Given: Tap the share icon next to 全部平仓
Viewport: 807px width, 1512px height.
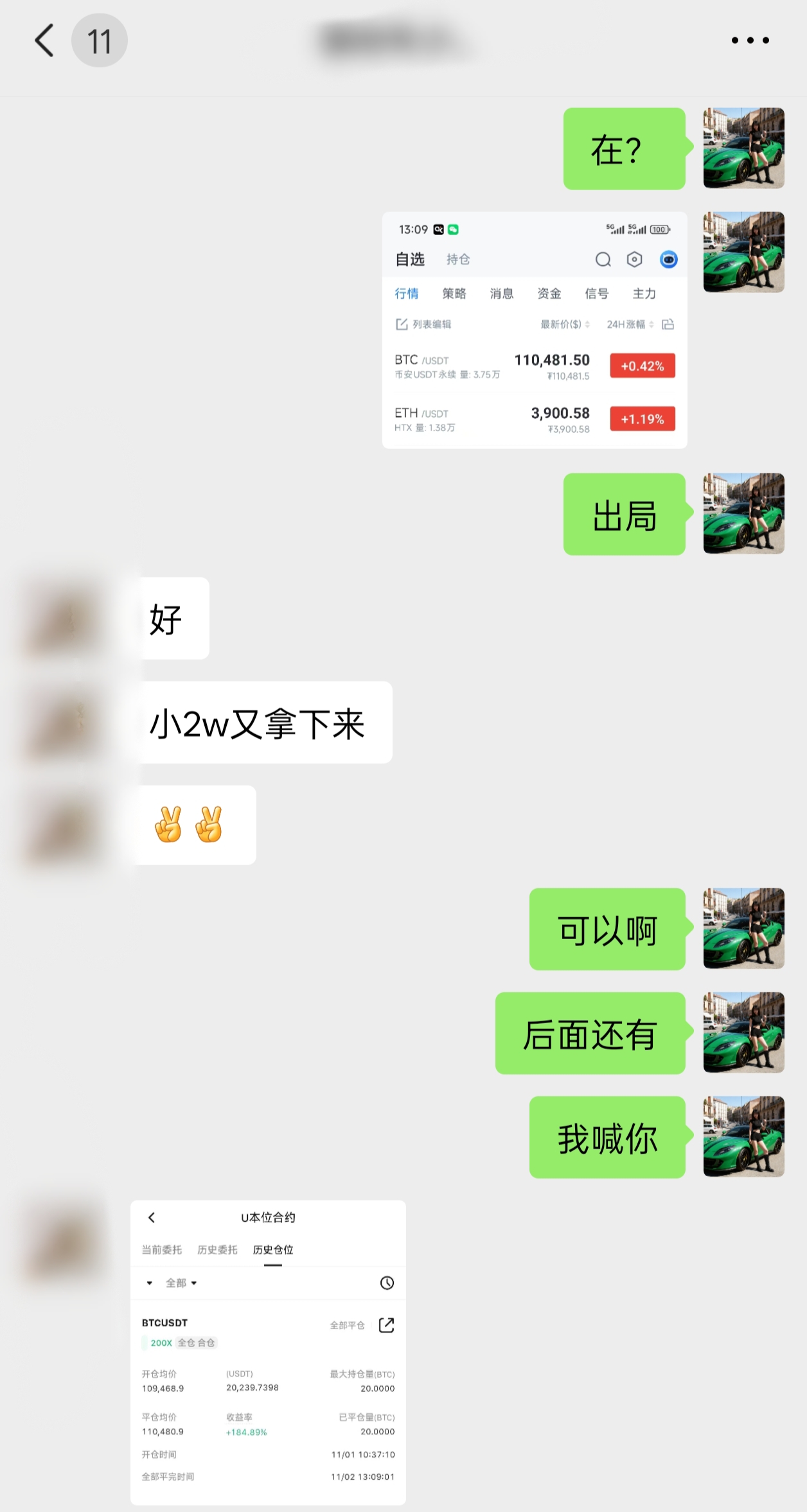Looking at the screenshot, I should [386, 1324].
